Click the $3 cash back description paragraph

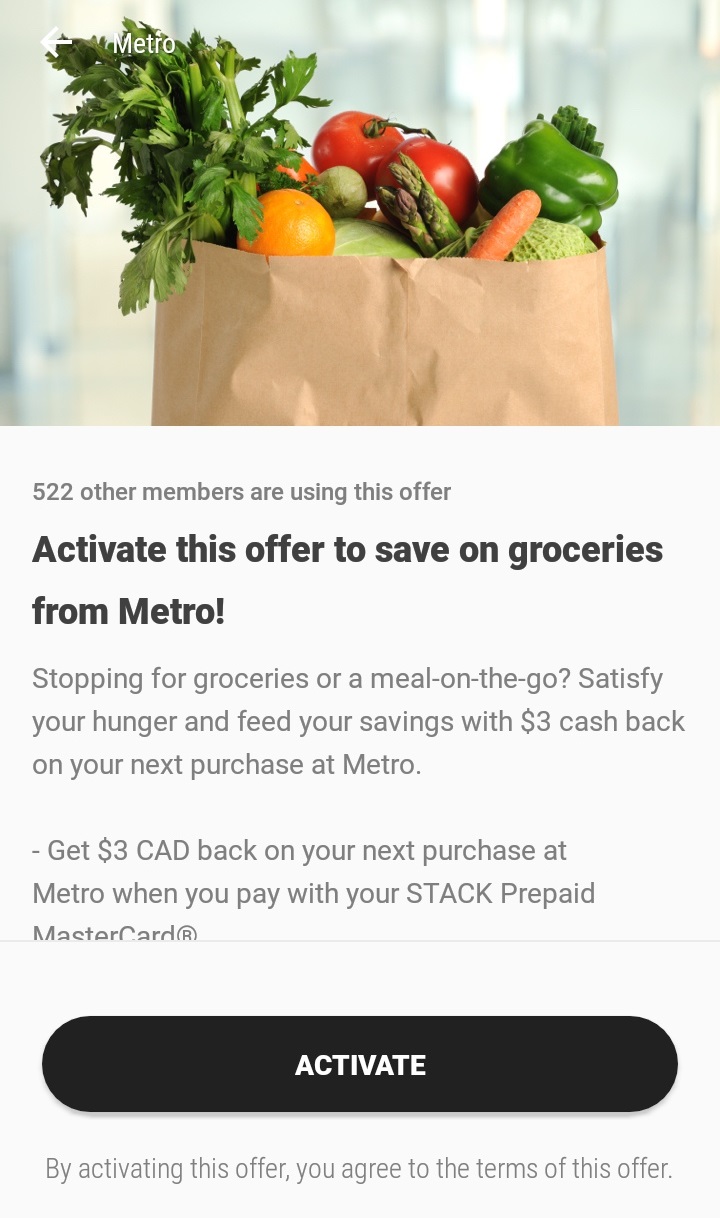tap(358, 721)
